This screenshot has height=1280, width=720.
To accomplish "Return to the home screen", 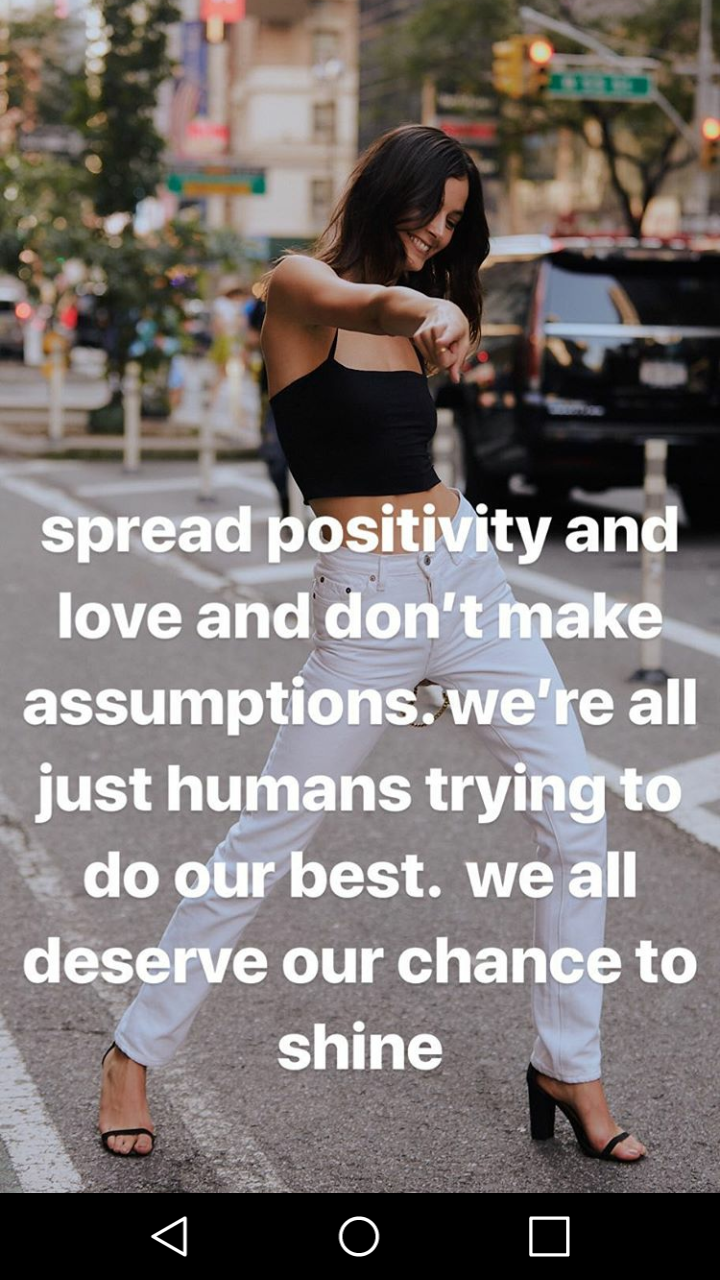I will point(359,1237).
